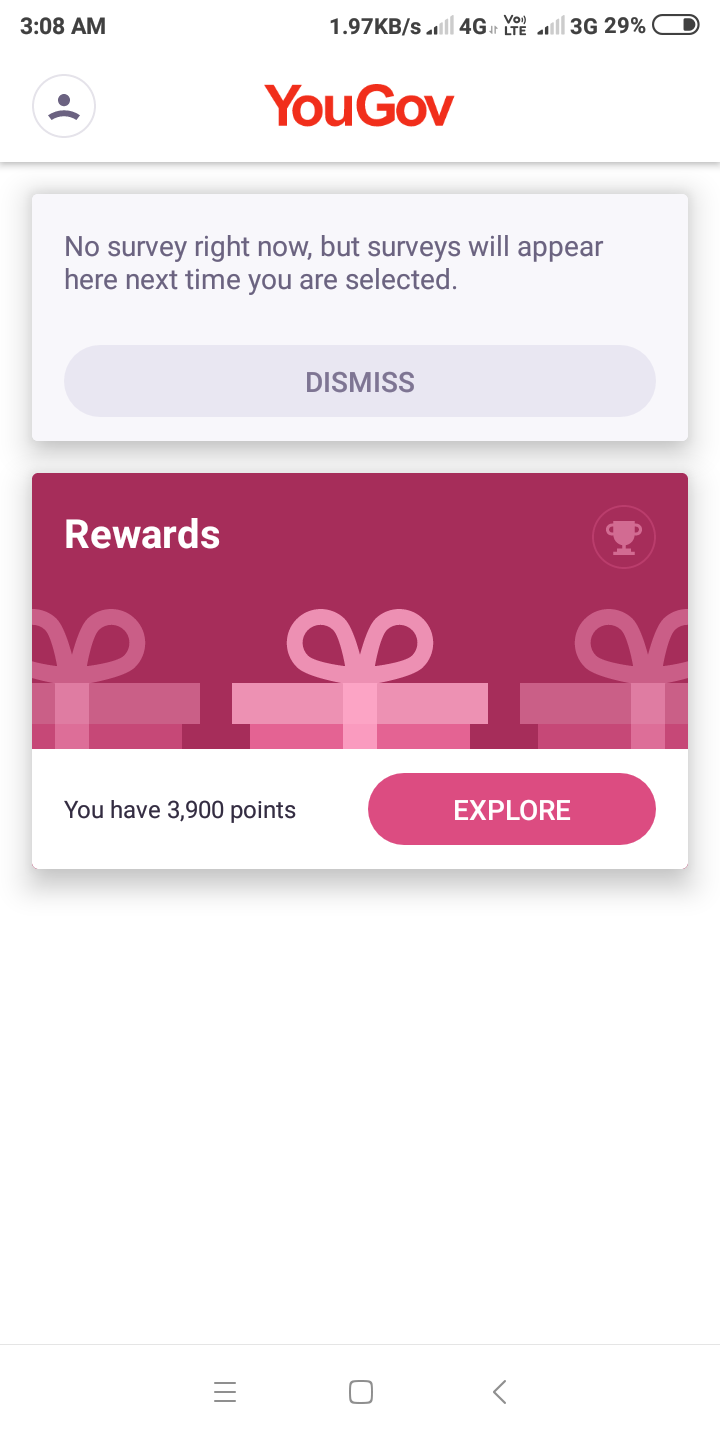Screen dimensions: 720x1440
Task: Go back using system back button
Action: 500,1391
